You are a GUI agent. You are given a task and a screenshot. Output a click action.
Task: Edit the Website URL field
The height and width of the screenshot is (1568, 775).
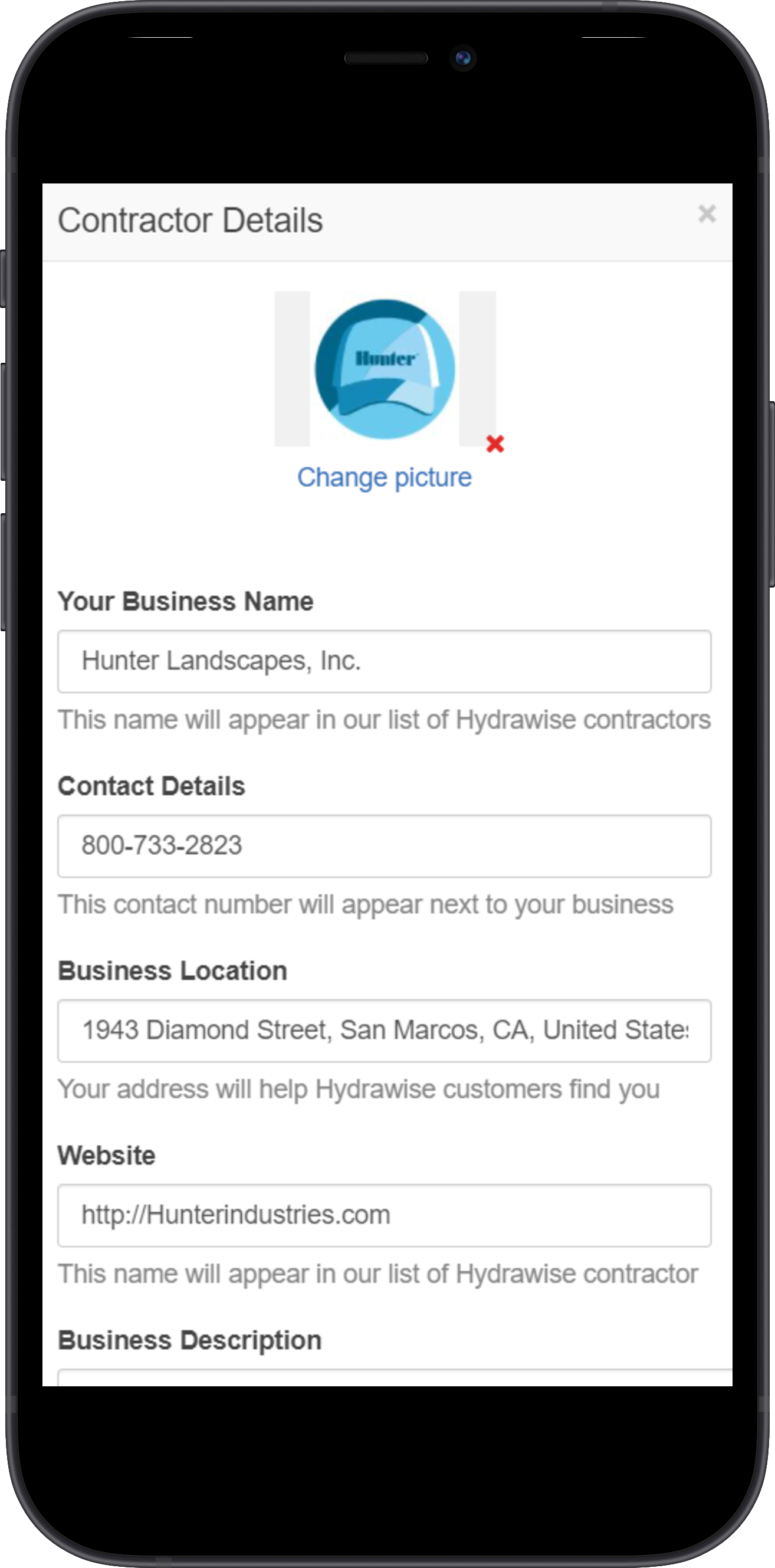(384, 1215)
